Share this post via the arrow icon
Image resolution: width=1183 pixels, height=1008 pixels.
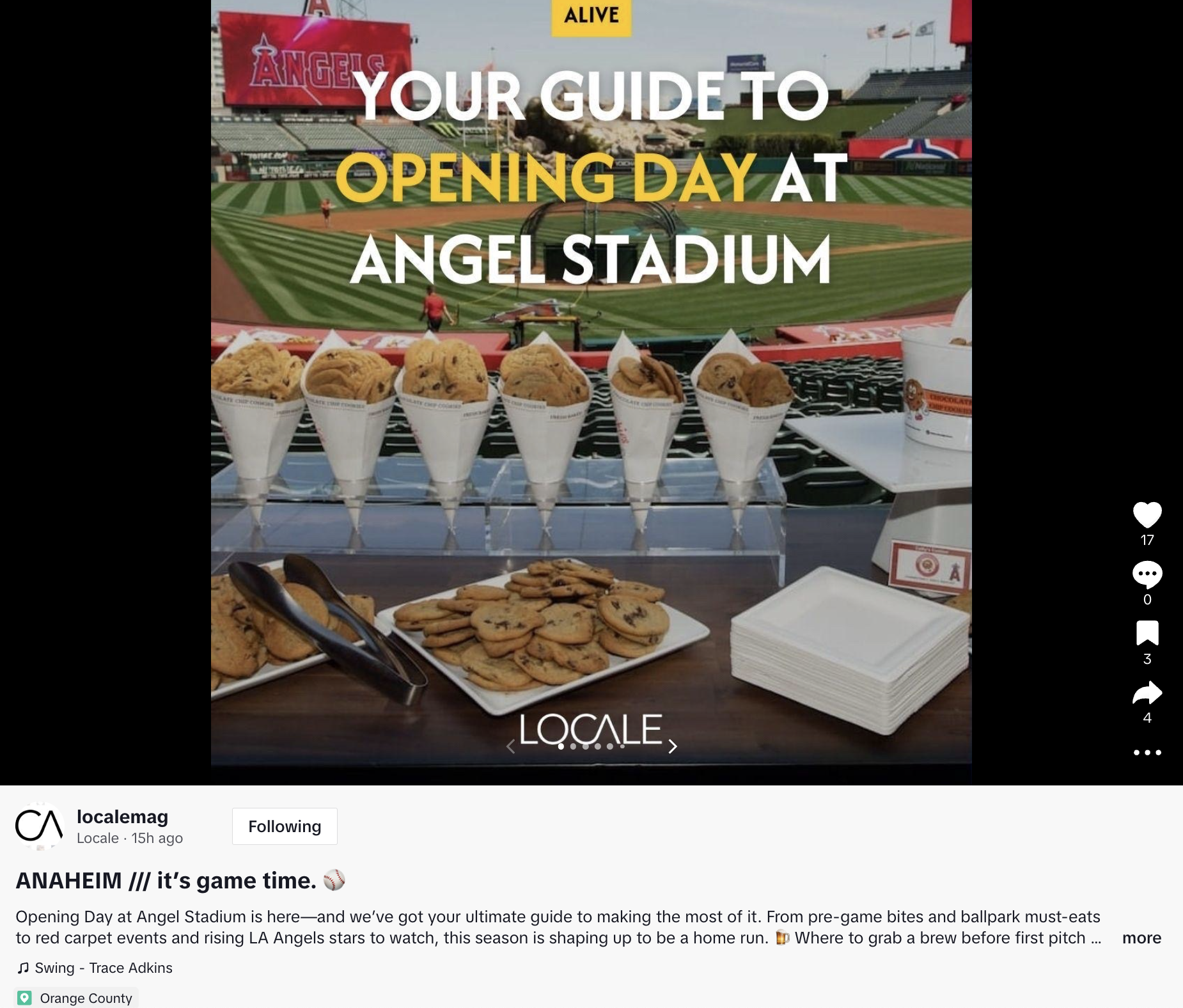(1147, 693)
